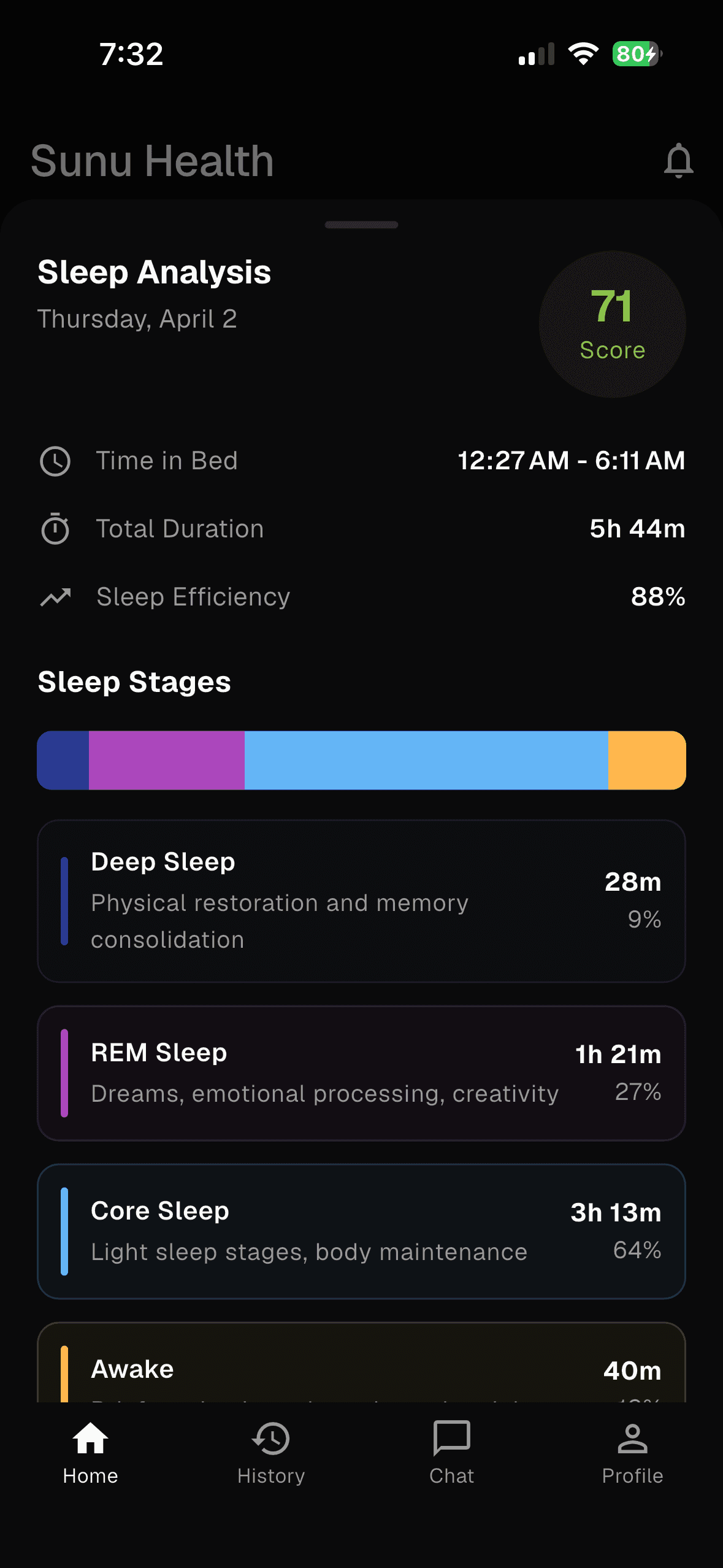Open the Deep Sleep details card

pos(361,901)
